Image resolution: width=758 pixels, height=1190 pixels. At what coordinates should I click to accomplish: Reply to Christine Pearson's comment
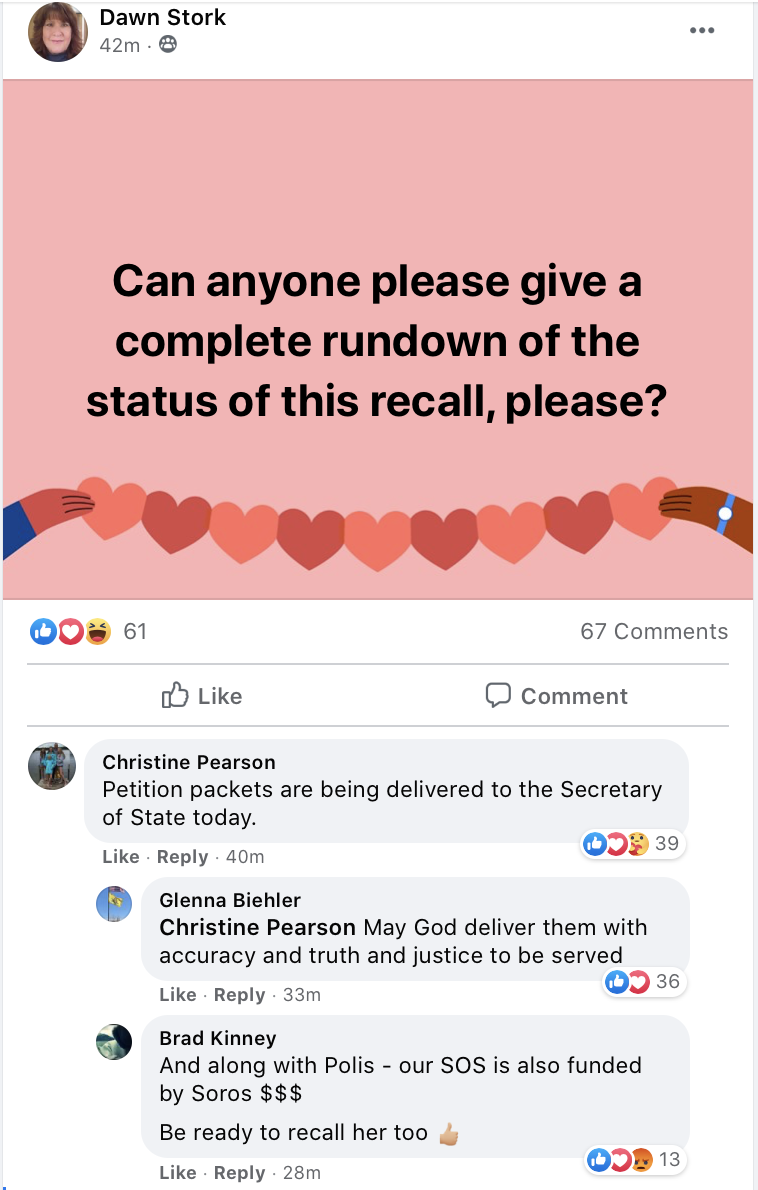click(182, 857)
